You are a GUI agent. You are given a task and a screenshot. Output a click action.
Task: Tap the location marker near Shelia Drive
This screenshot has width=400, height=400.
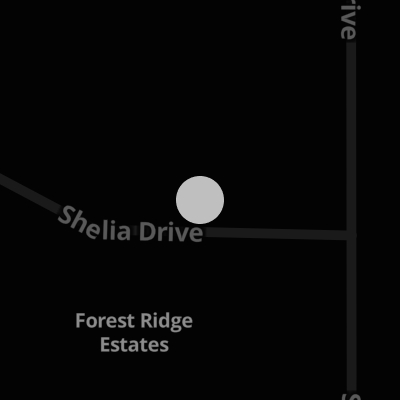200,200
